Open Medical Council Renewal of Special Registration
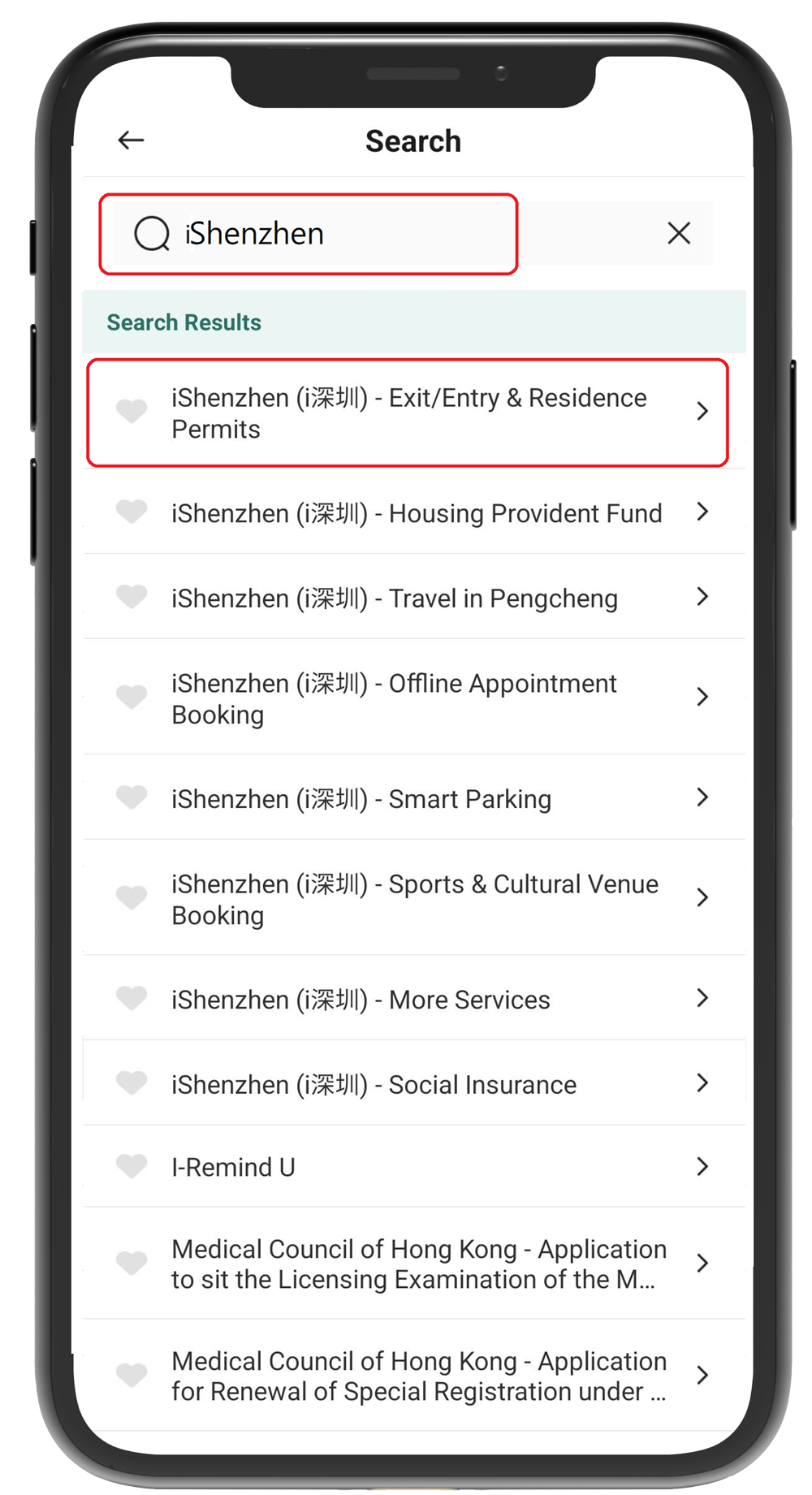The width and height of the screenshot is (812, 1495). (418, 1376)
